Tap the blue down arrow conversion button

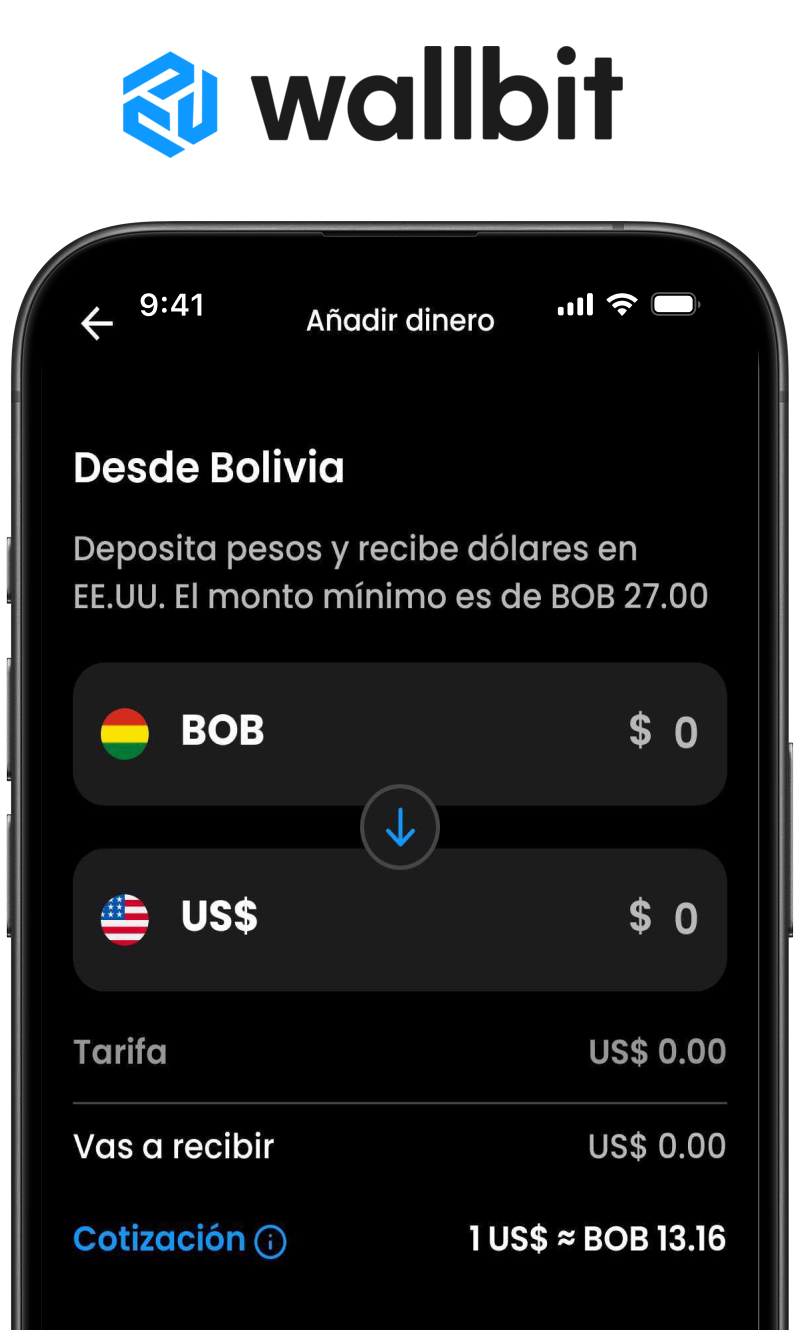click(399, 827)
